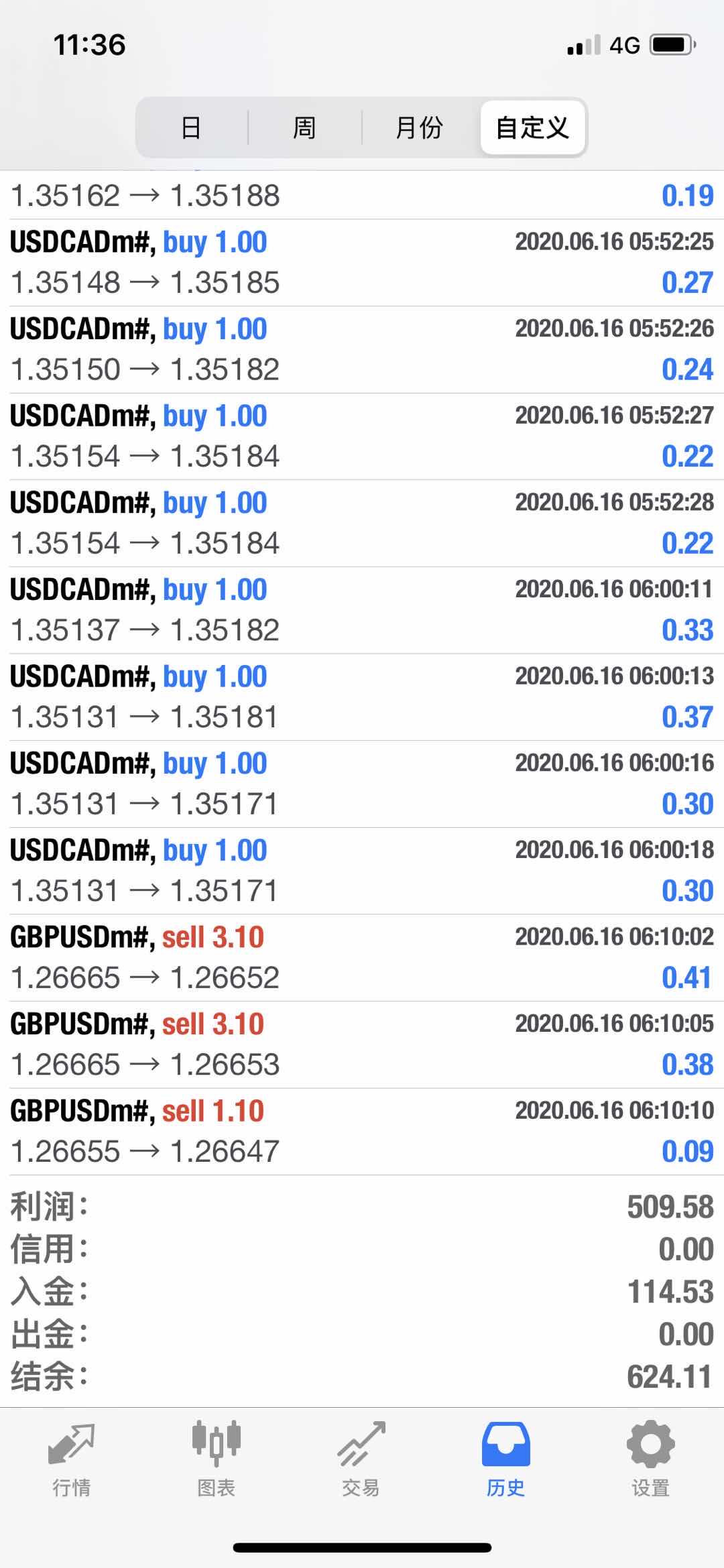Expand the USDCAD trade closed at 06:00:11

coord(362,611)
